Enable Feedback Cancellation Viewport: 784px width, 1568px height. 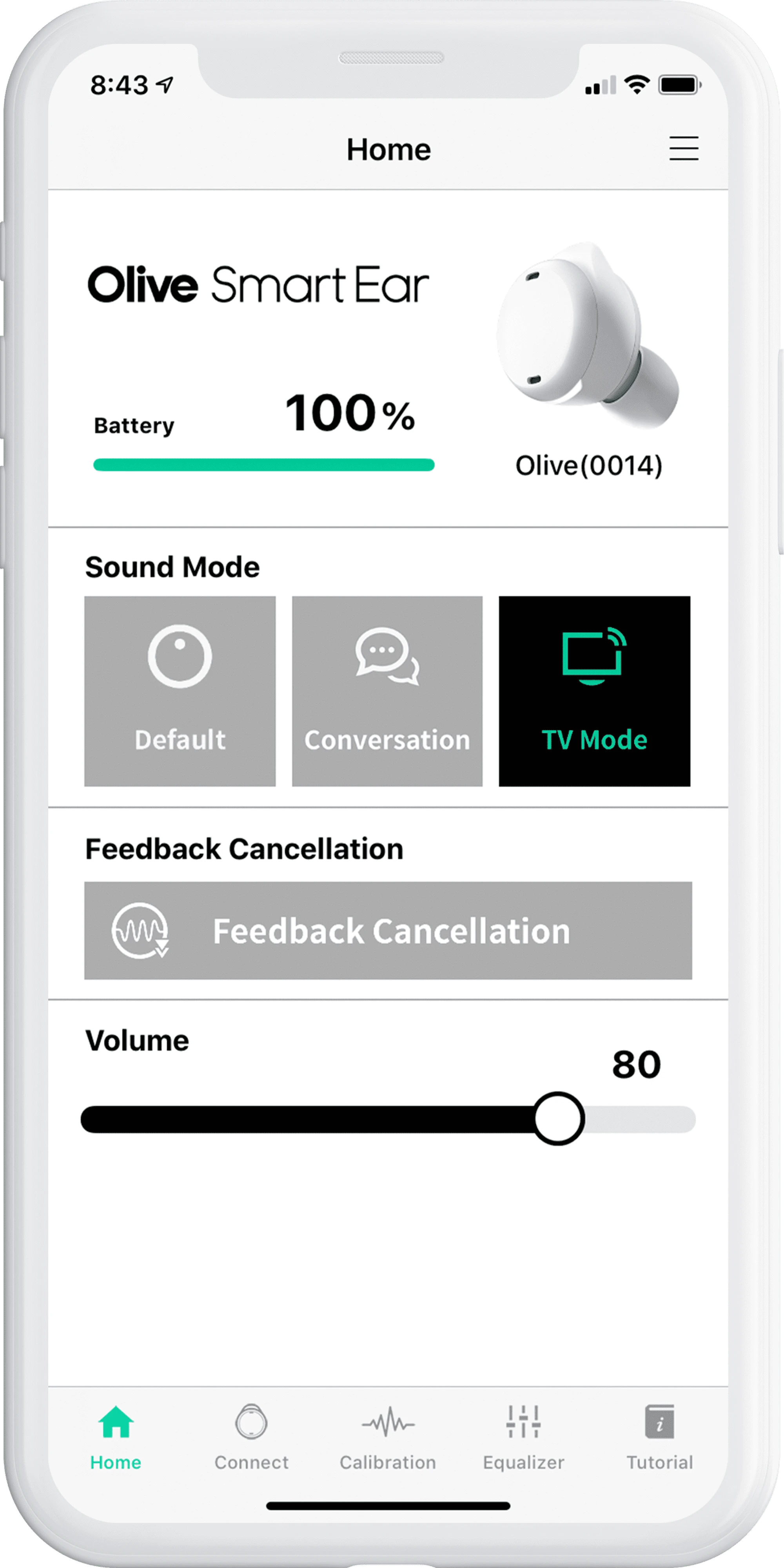[x=388, y=930]
